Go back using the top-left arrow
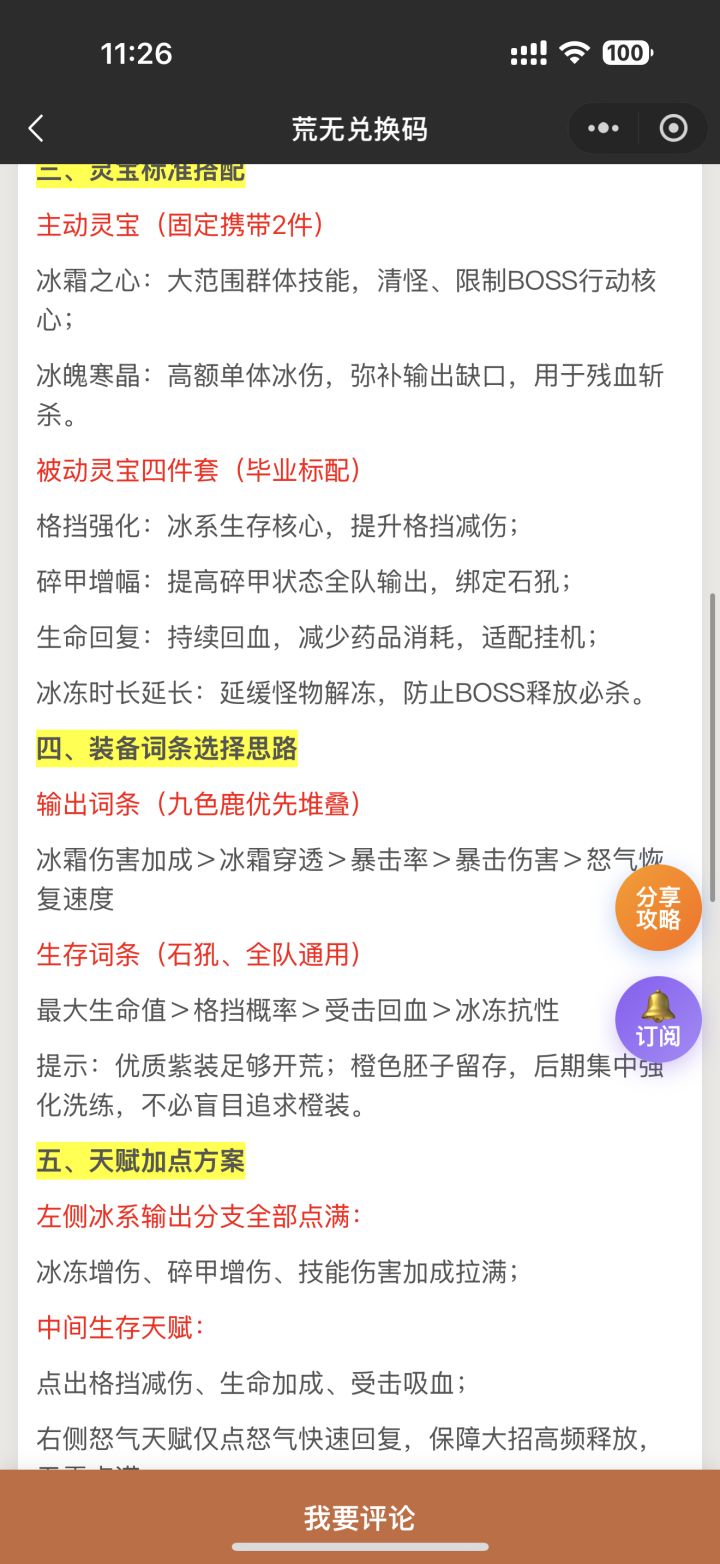 tap(36, 128)
